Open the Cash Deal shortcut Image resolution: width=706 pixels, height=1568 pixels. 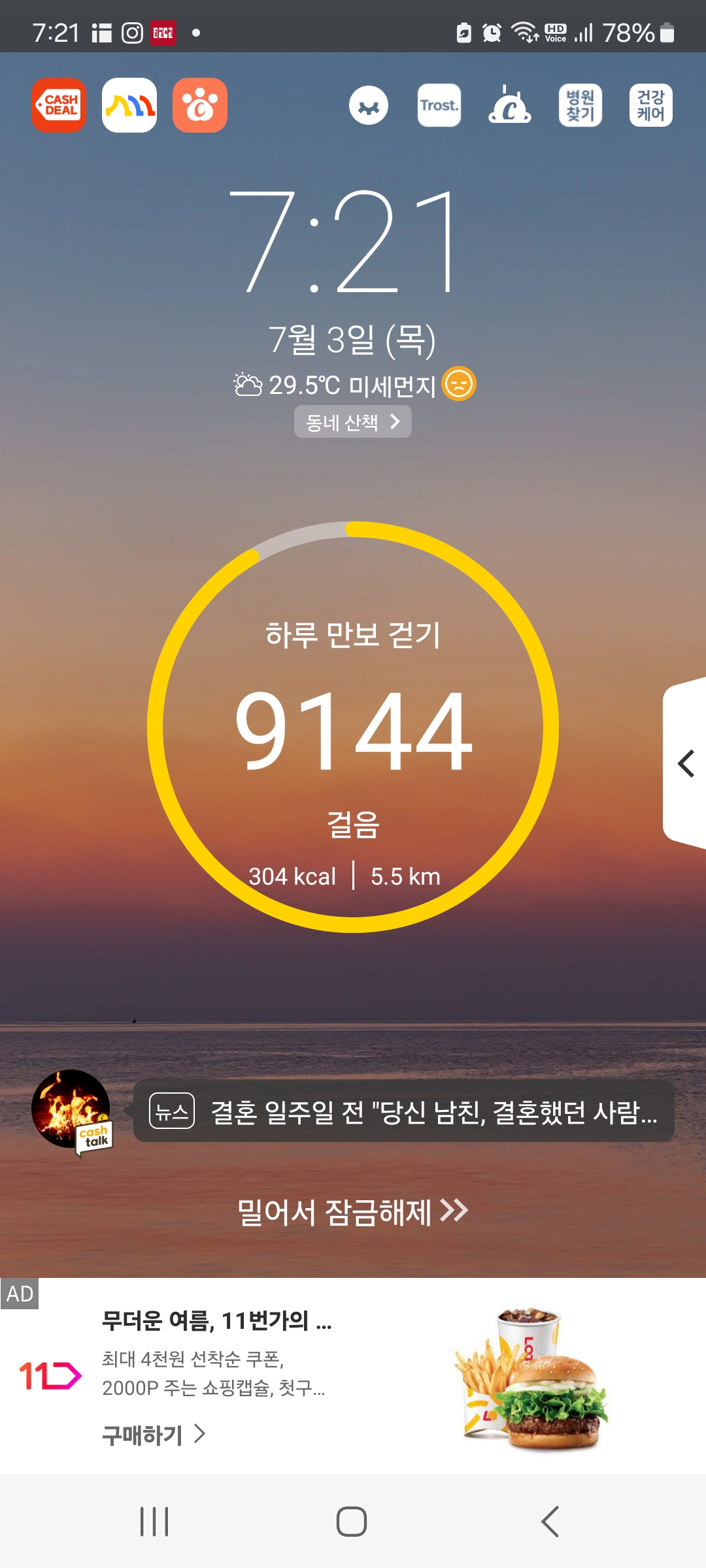click(x=59, y=105)
